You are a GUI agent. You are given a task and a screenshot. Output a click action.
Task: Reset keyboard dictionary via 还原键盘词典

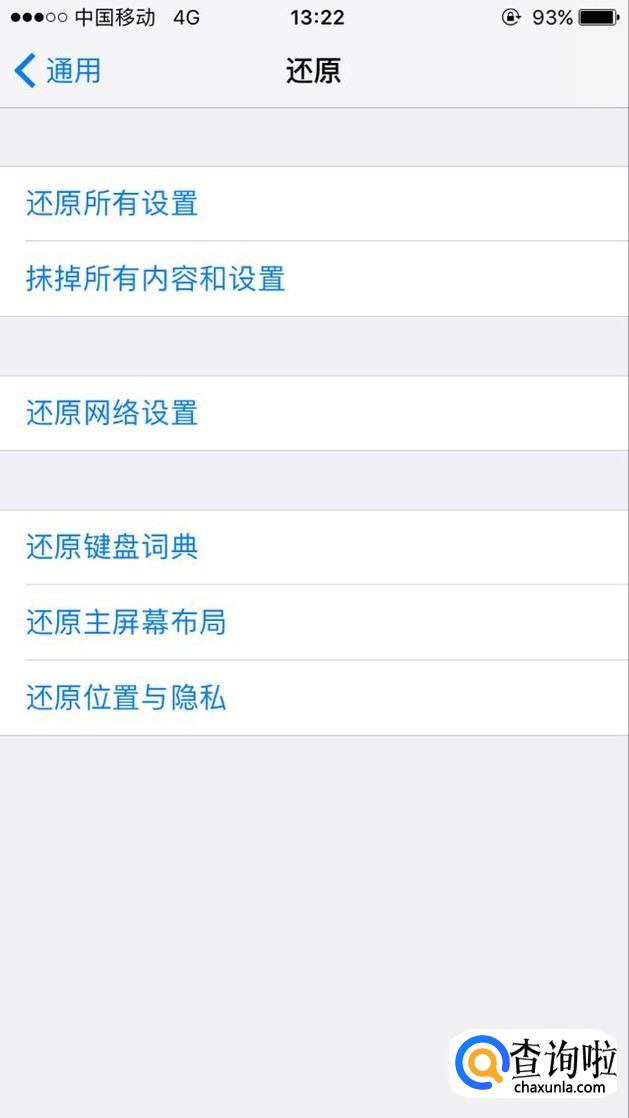[112, 547]
